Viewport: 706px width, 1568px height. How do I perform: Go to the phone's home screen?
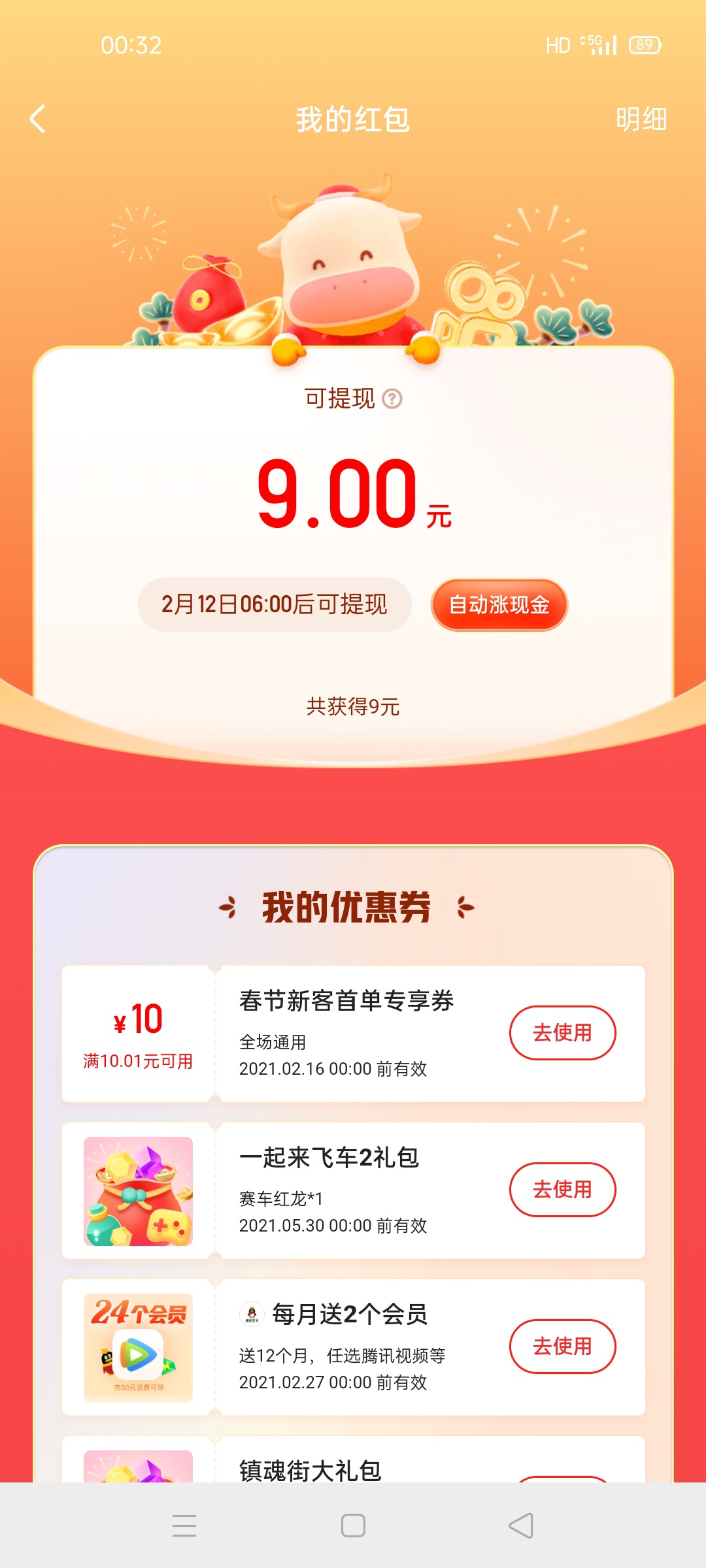[x=353, y=1526]
